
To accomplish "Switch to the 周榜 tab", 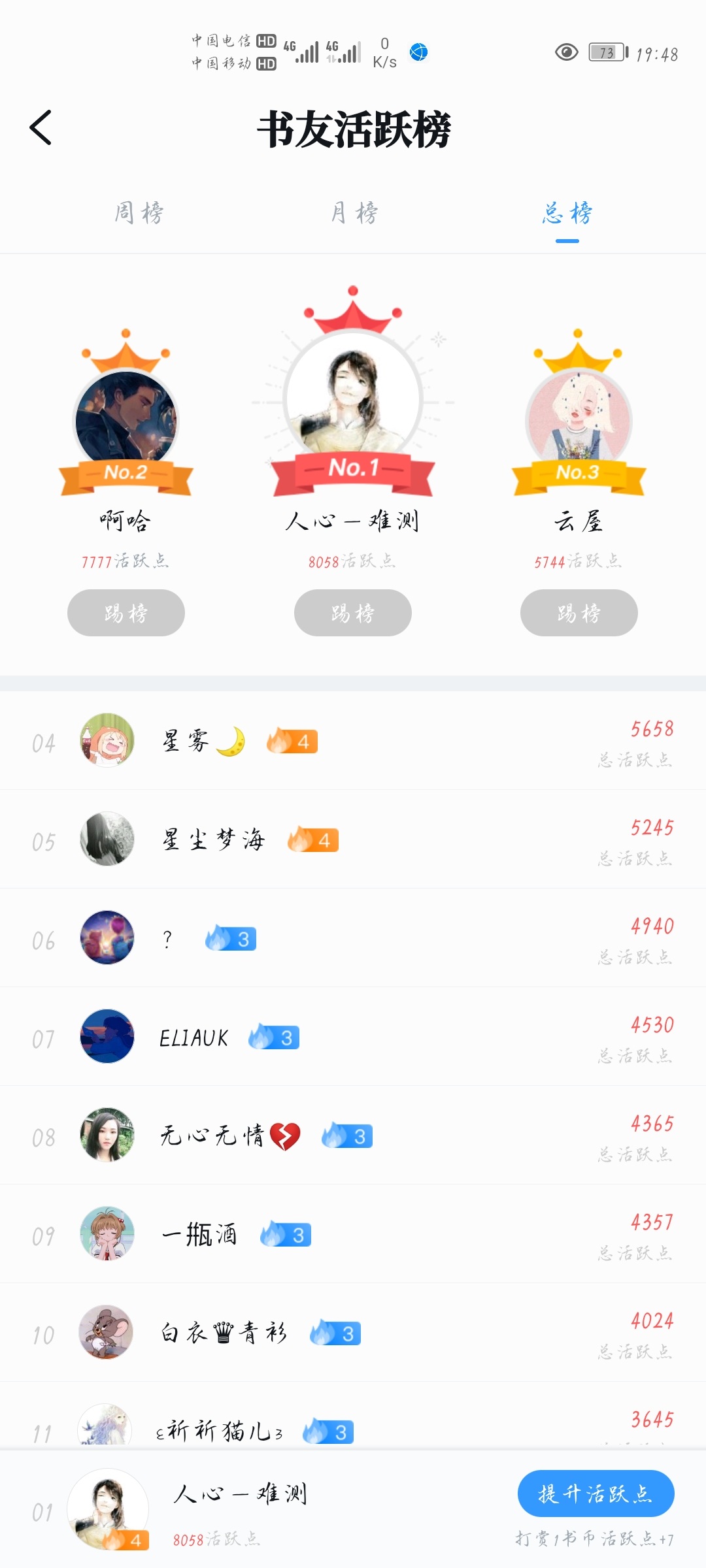I will tap(139, 213).
